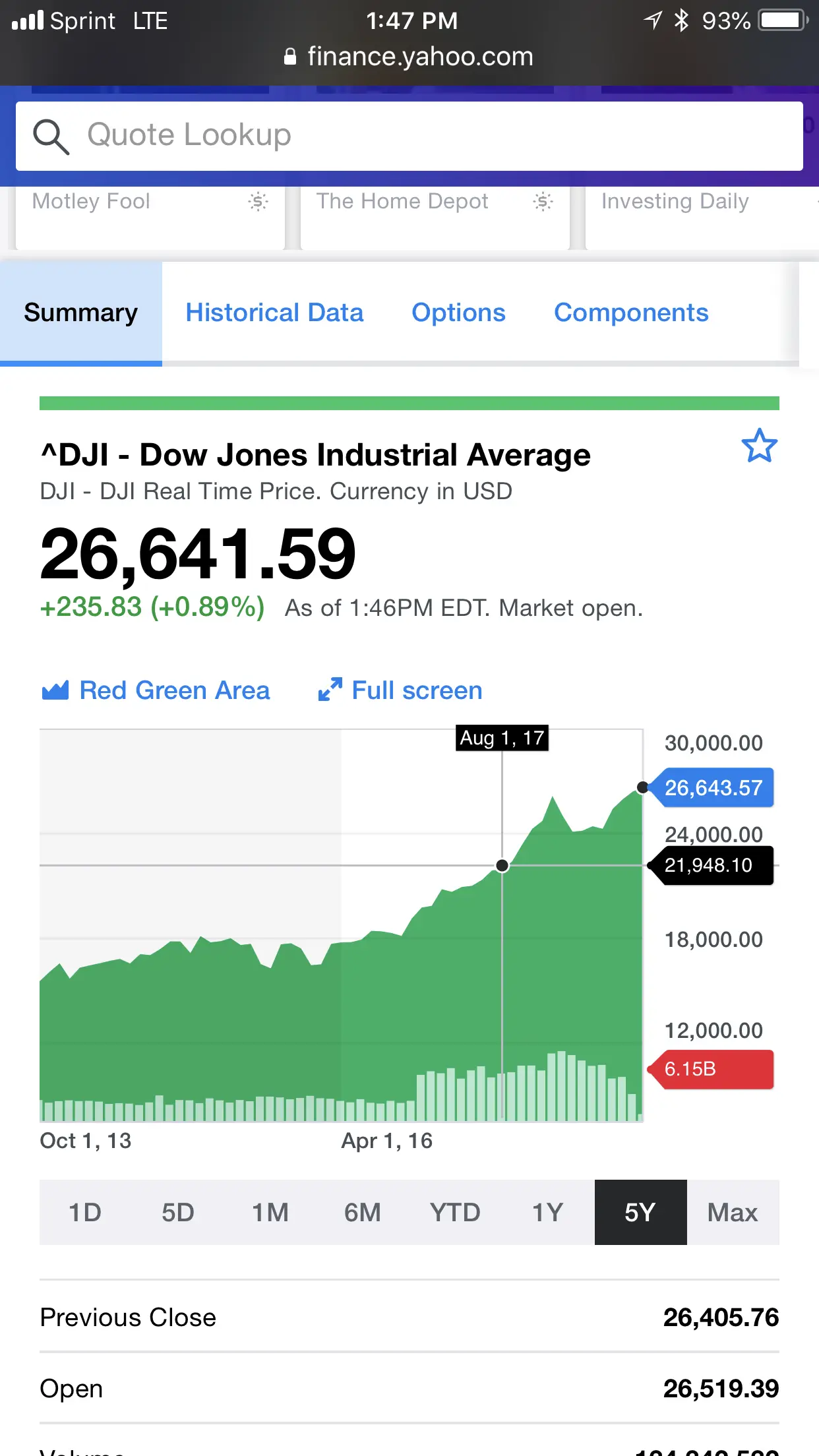Pick the 1Y chart range
Screen dimensions: 819x1456
click(x=547, y=1212)
